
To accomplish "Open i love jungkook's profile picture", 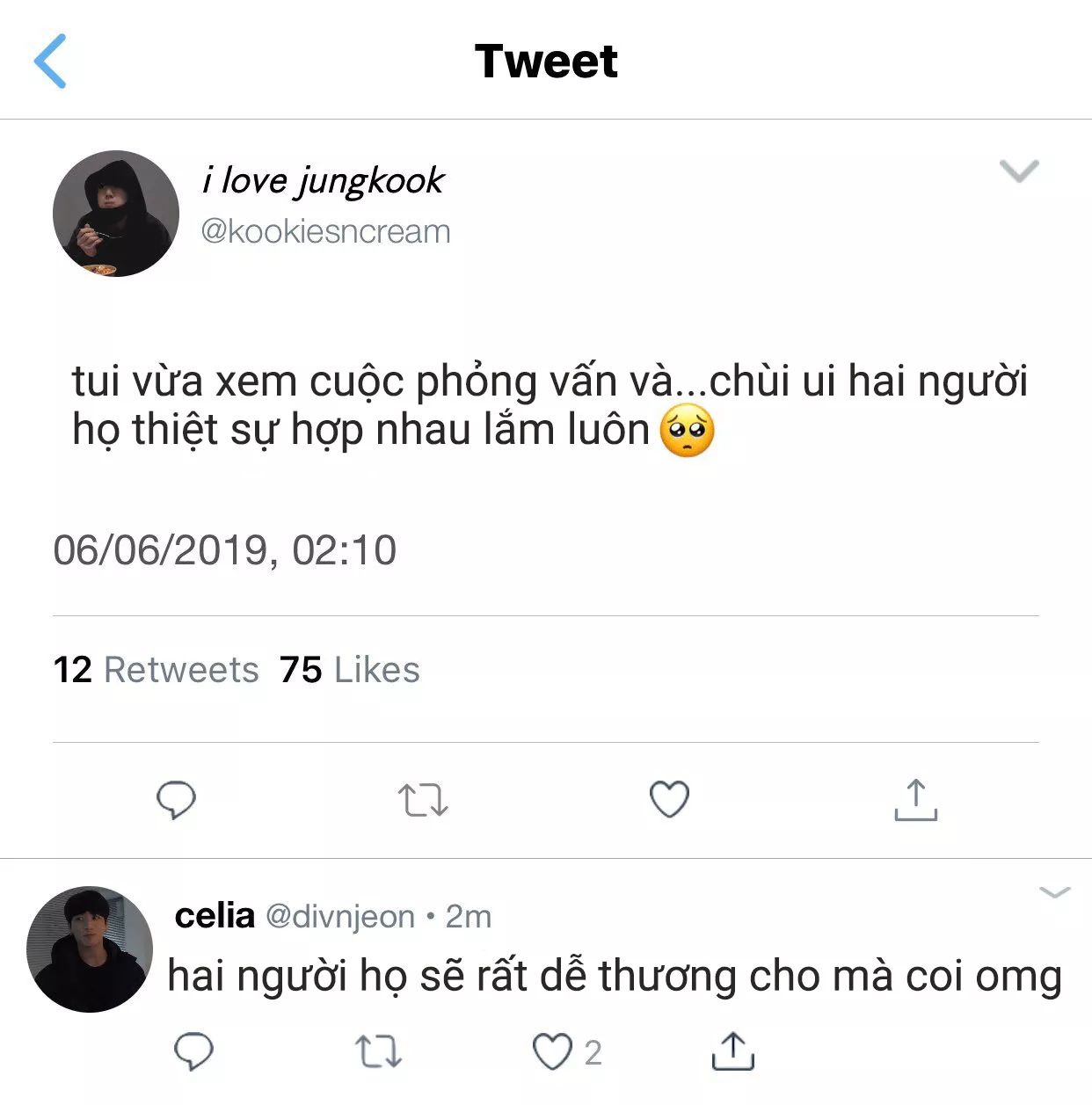I will pos(116,214).
